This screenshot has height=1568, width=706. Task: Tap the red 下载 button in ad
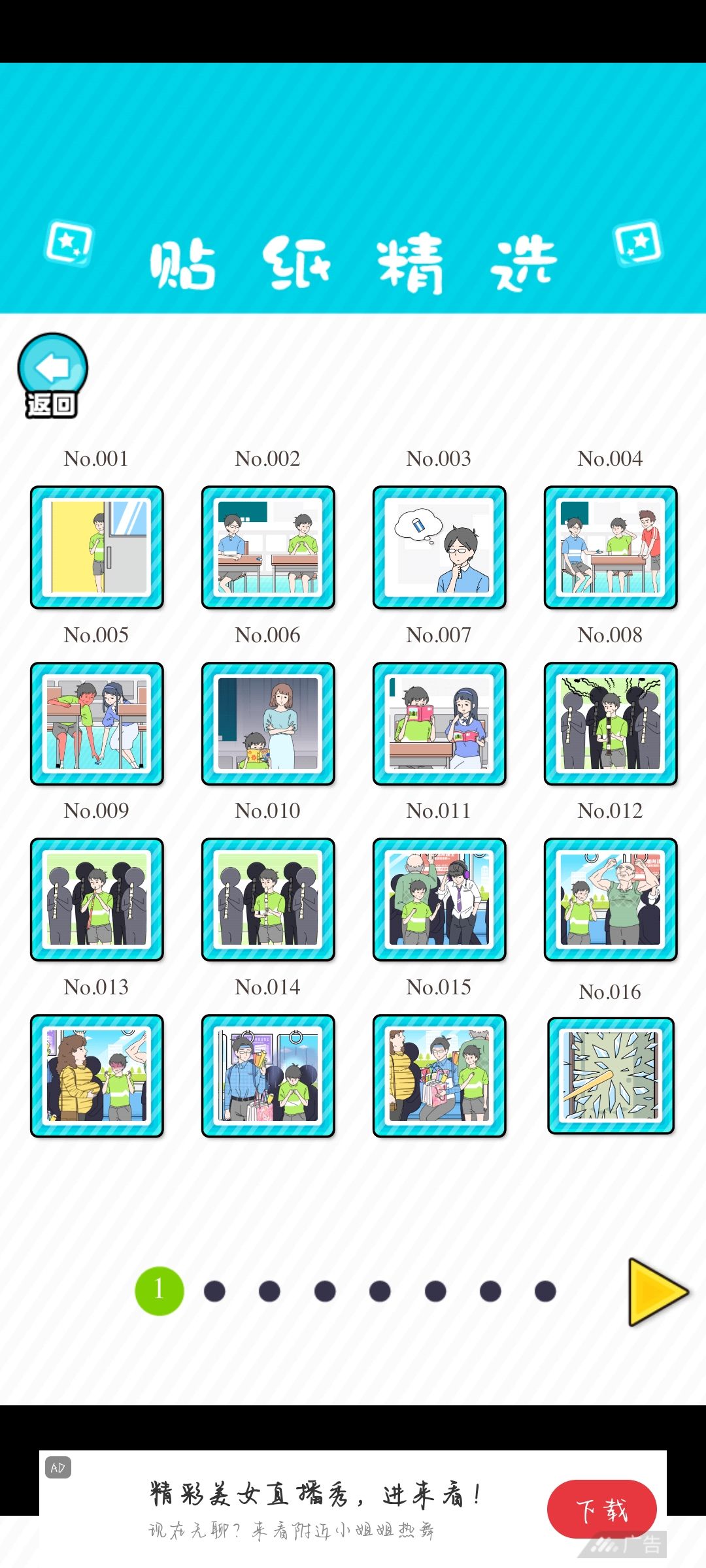coord(602,1510)
